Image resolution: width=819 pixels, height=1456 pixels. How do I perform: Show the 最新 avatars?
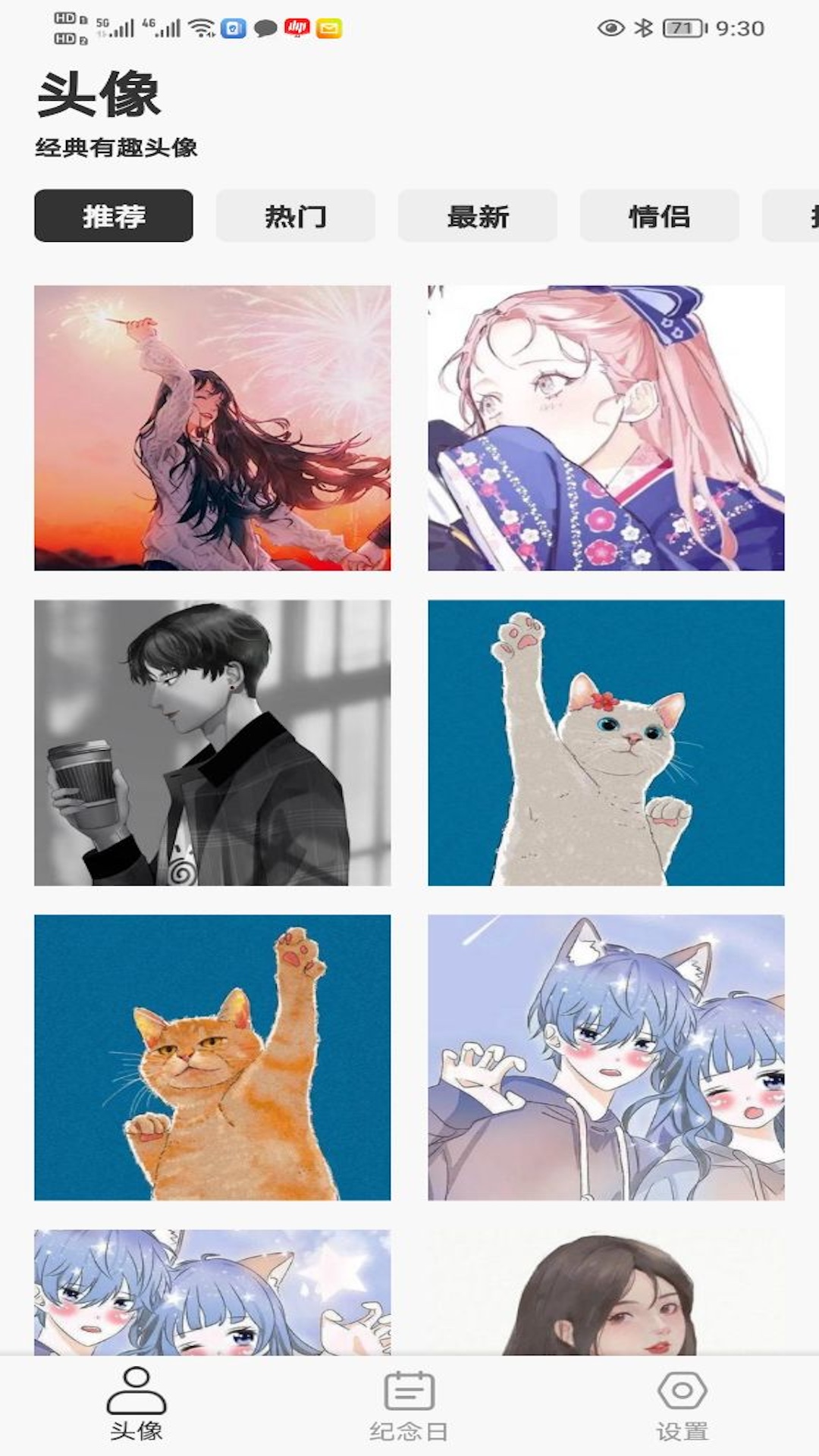pos(478,216)
